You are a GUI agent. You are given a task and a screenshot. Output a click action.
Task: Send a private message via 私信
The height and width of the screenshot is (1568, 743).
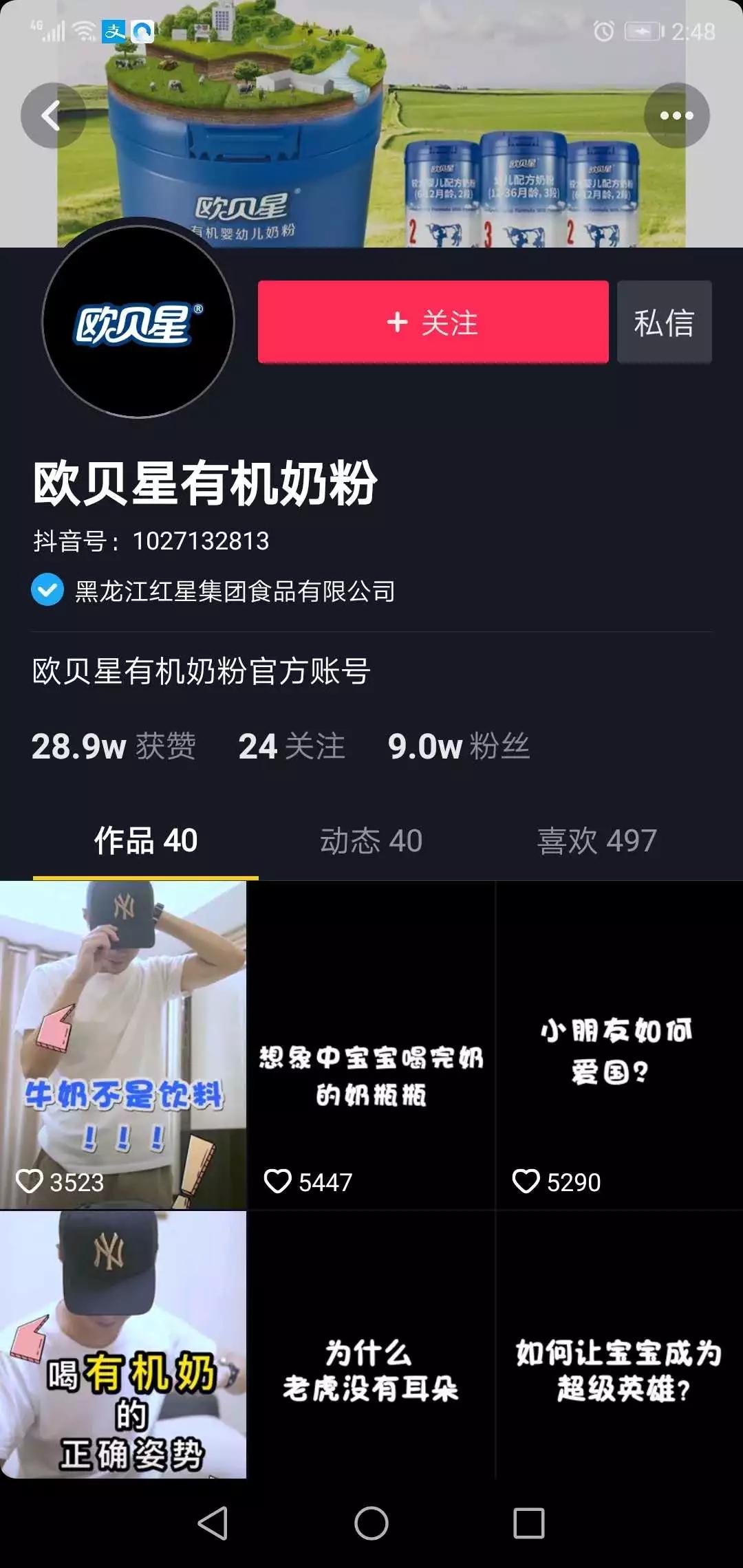(664, 322)
